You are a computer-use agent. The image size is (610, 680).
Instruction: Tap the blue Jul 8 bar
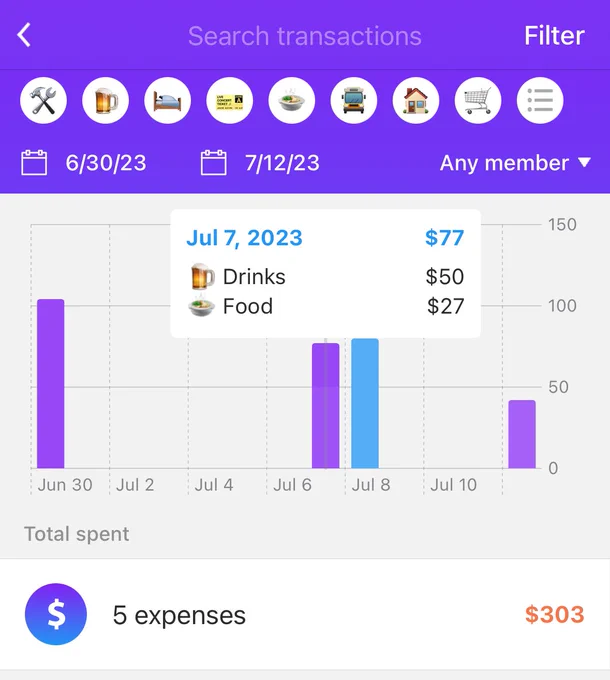(365, 403)
